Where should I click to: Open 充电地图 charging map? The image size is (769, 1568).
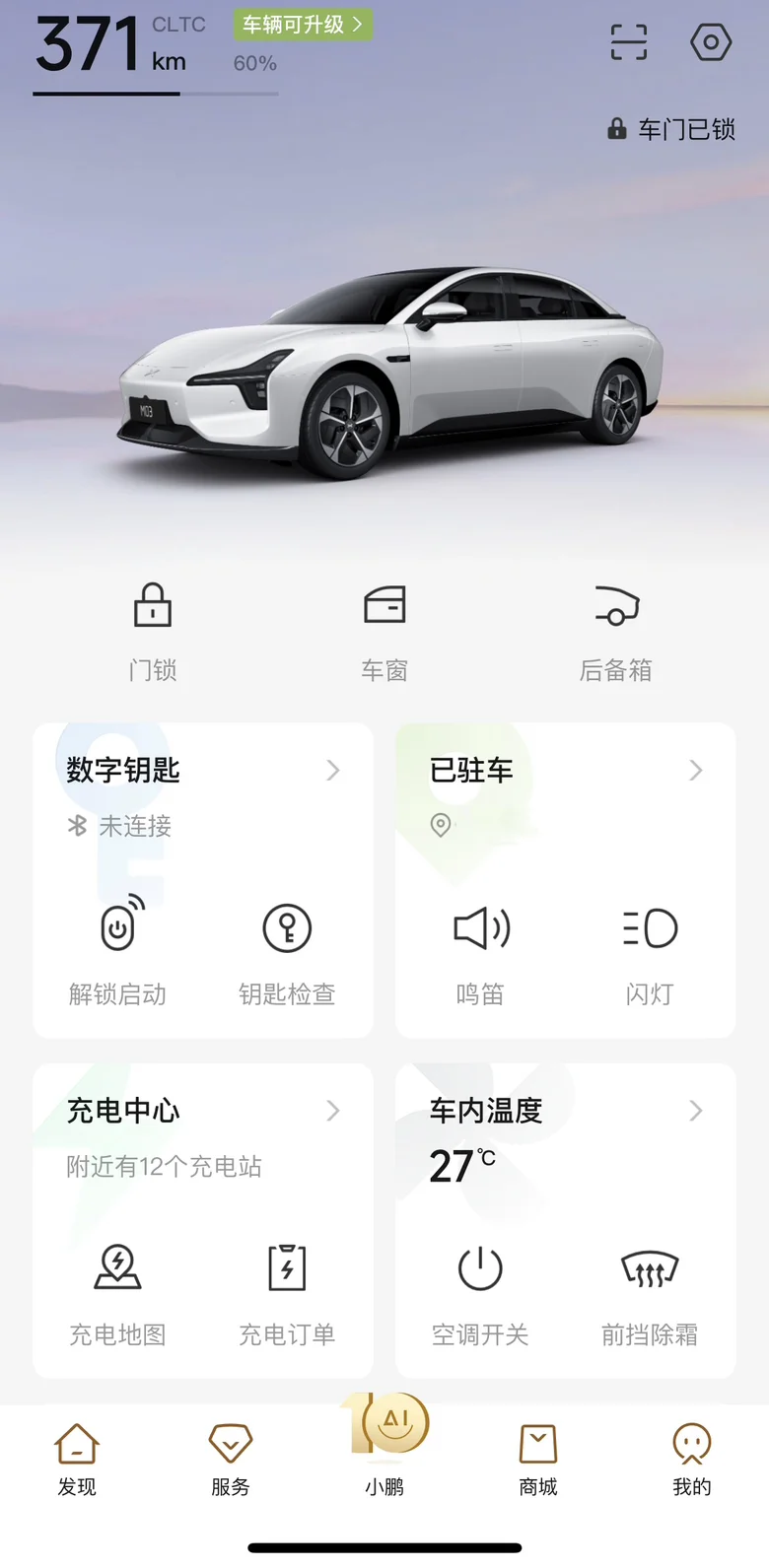pyautogui.click(x=117, y=1293)
